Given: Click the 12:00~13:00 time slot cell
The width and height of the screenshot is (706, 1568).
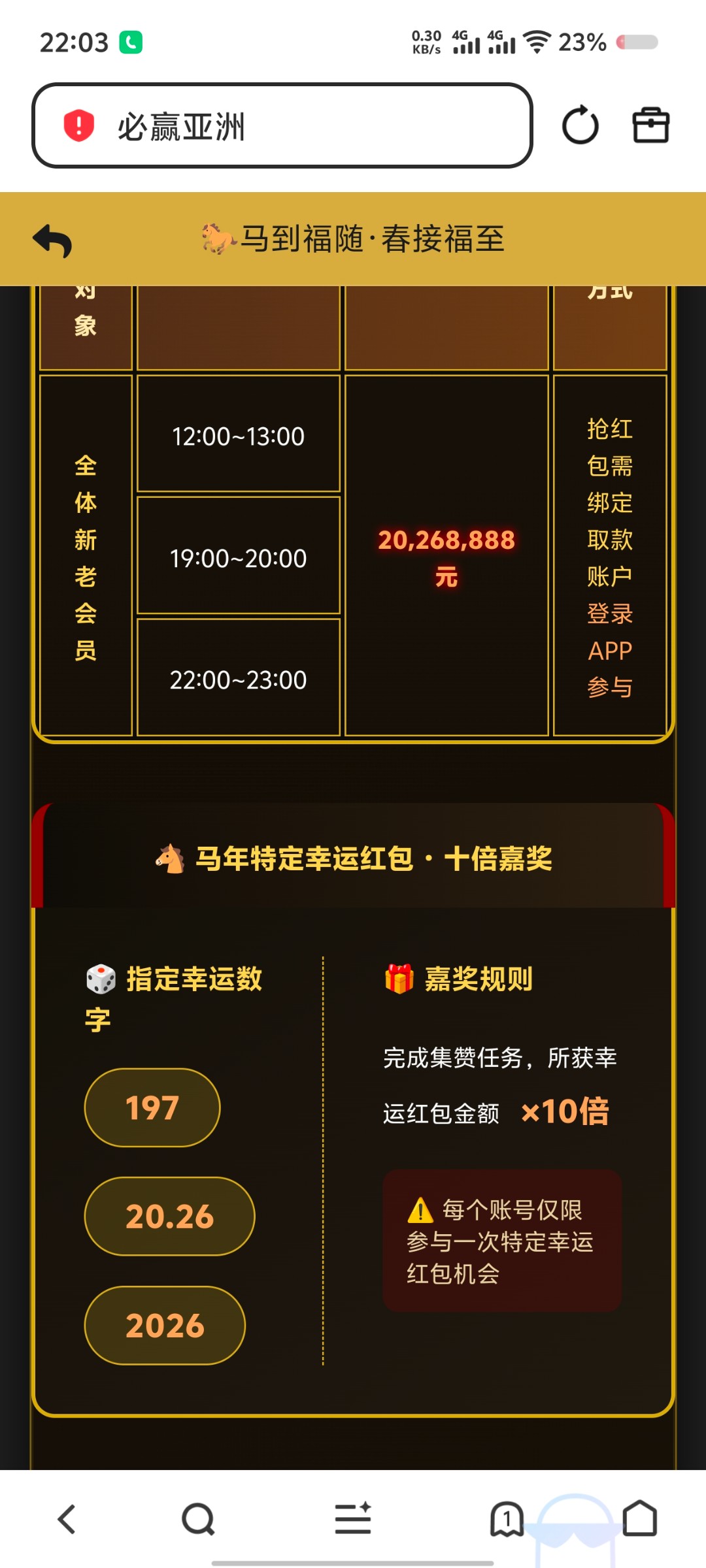Looking at the screenshot, I should click(239, 436).
